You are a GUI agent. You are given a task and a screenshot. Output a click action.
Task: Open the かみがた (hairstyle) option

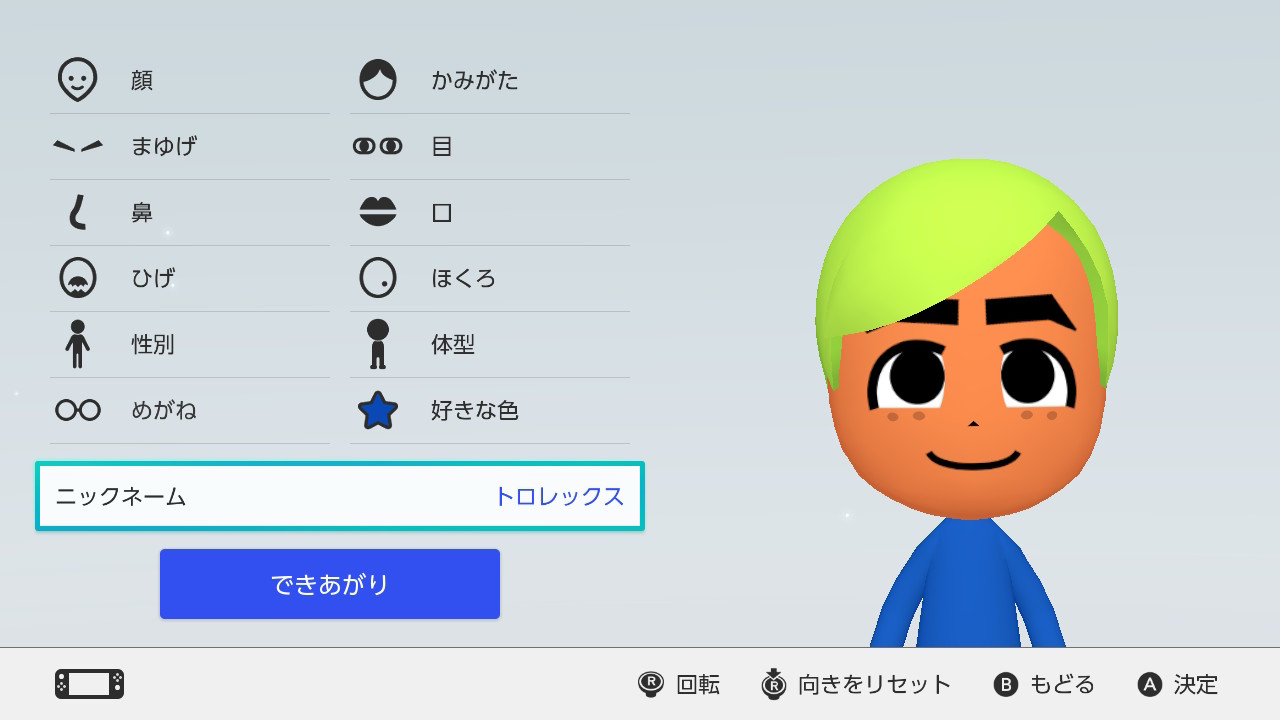[490, 80]
